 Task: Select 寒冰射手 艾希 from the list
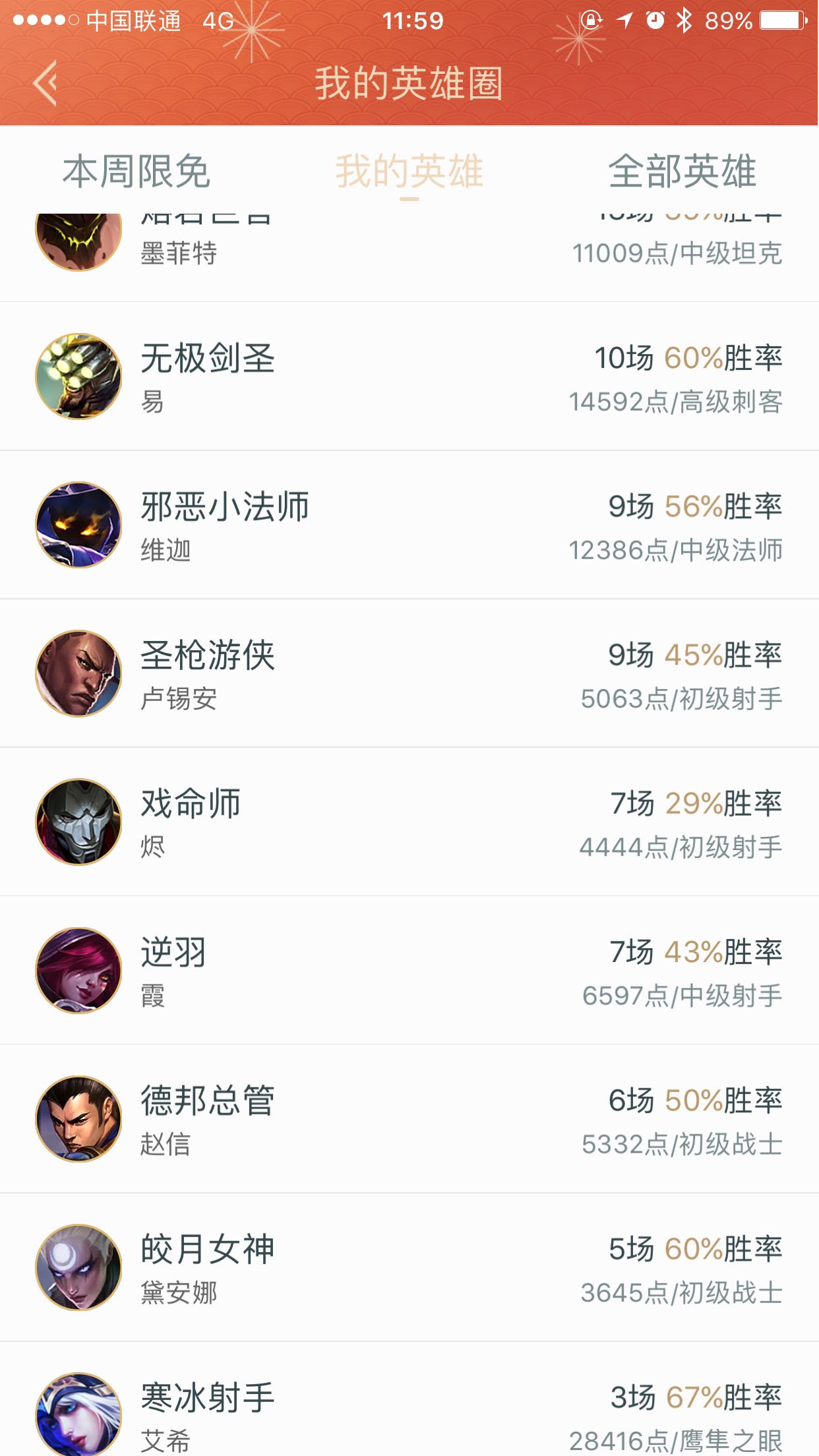(409, 1411)
